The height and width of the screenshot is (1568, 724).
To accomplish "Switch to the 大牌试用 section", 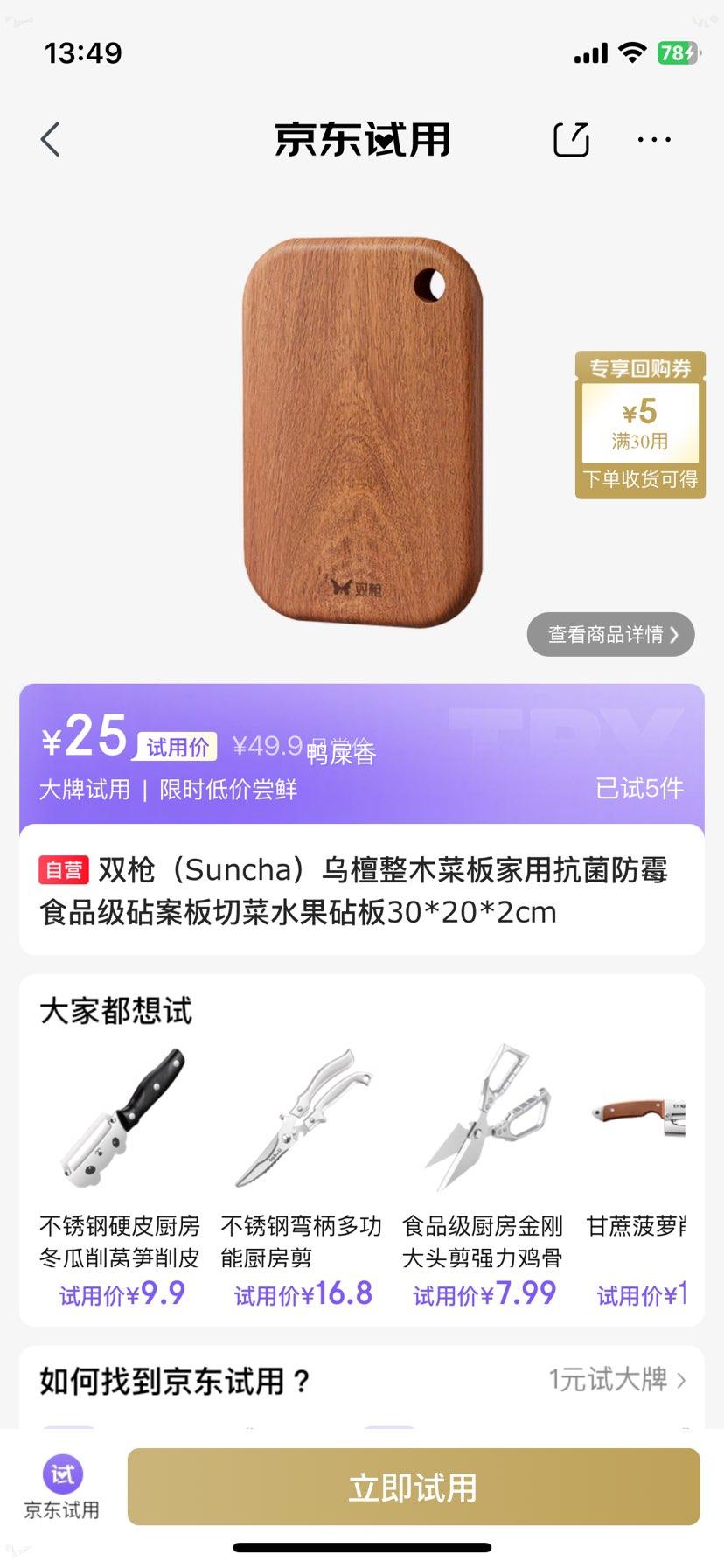I will click(83, 790).
